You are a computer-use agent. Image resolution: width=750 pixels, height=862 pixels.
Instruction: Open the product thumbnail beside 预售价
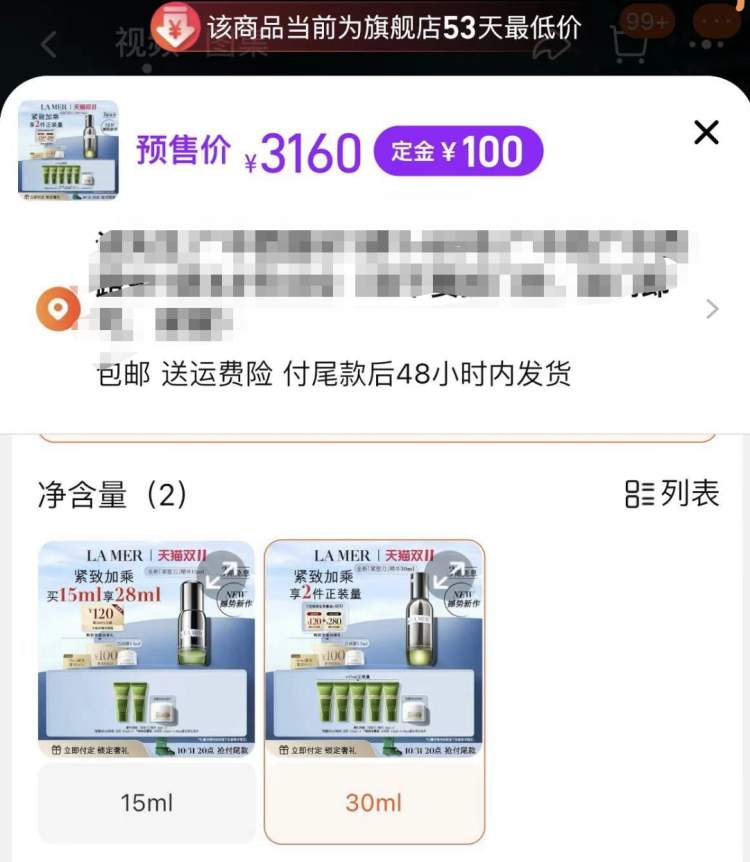69,148
